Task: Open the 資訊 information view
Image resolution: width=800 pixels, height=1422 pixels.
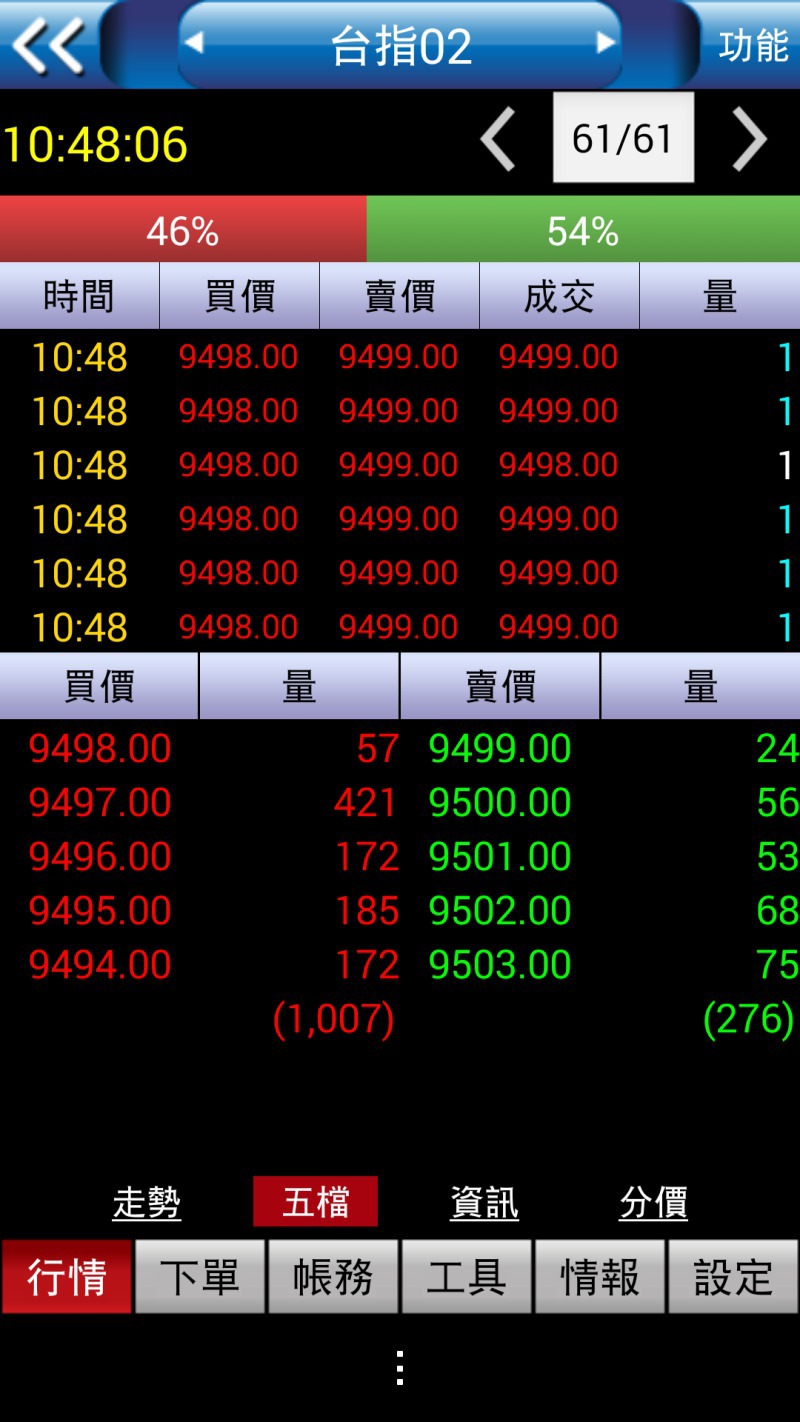Action: [485, 1202]
